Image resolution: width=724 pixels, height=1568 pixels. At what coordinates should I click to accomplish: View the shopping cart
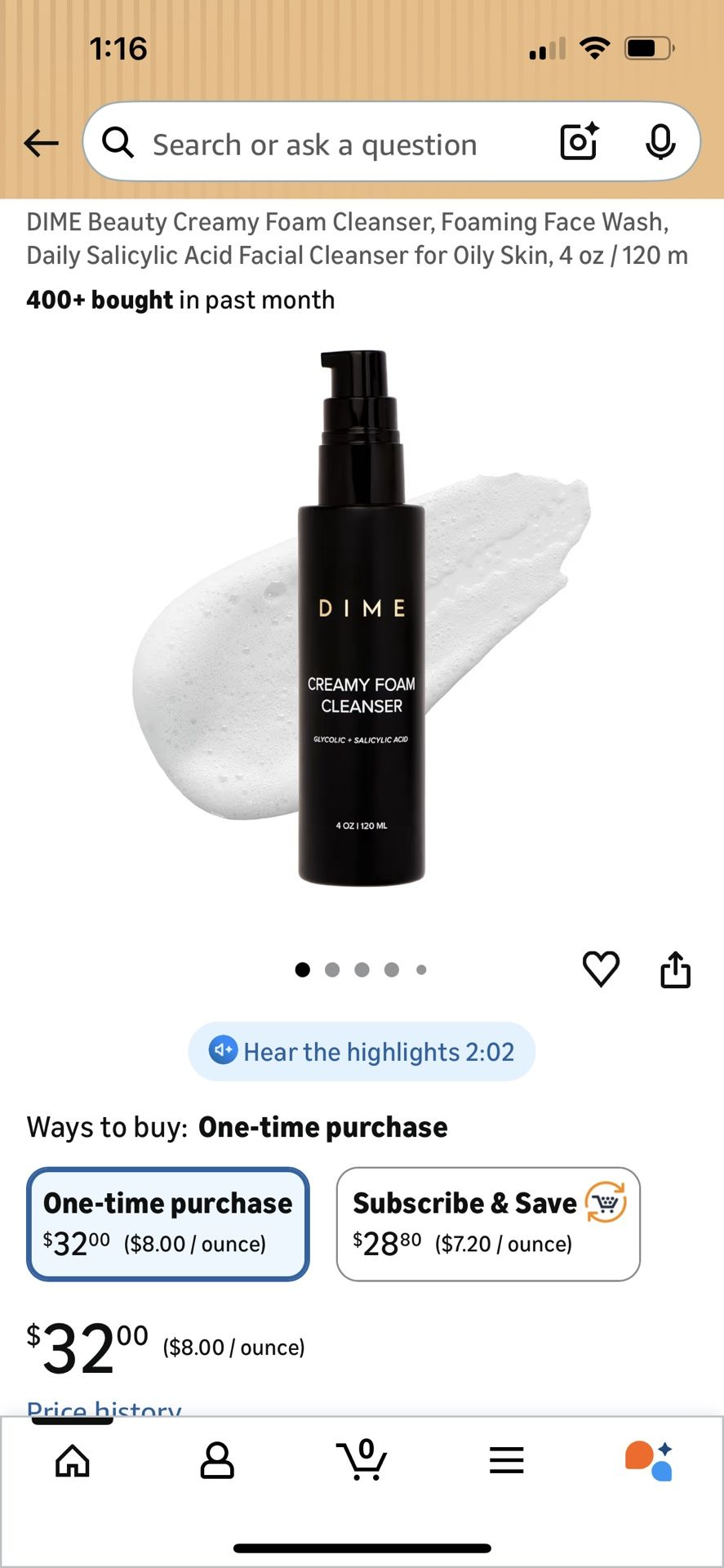[x=362, y=1461]
